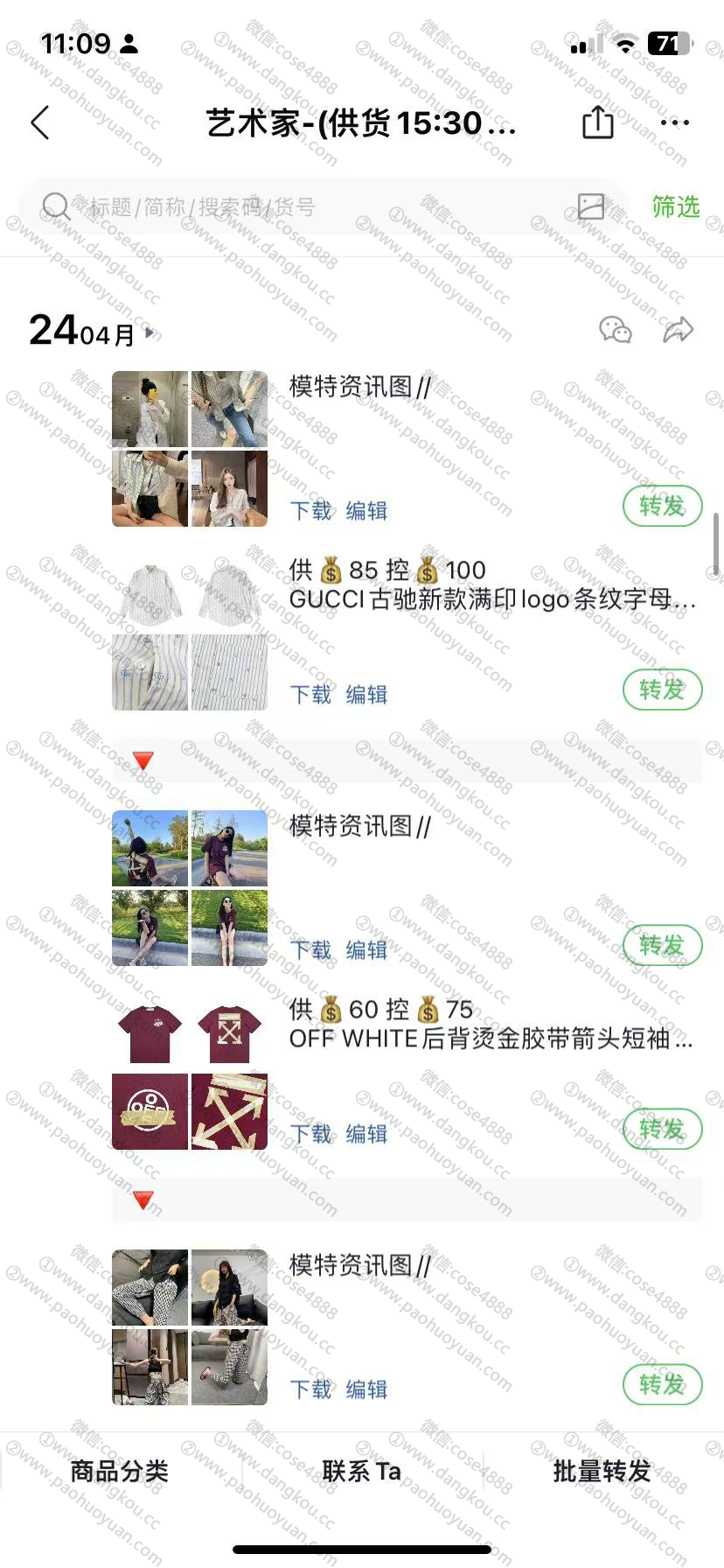
Task: Forward the 24 04月 group with the arrow icon
Action: coord(678,330)
